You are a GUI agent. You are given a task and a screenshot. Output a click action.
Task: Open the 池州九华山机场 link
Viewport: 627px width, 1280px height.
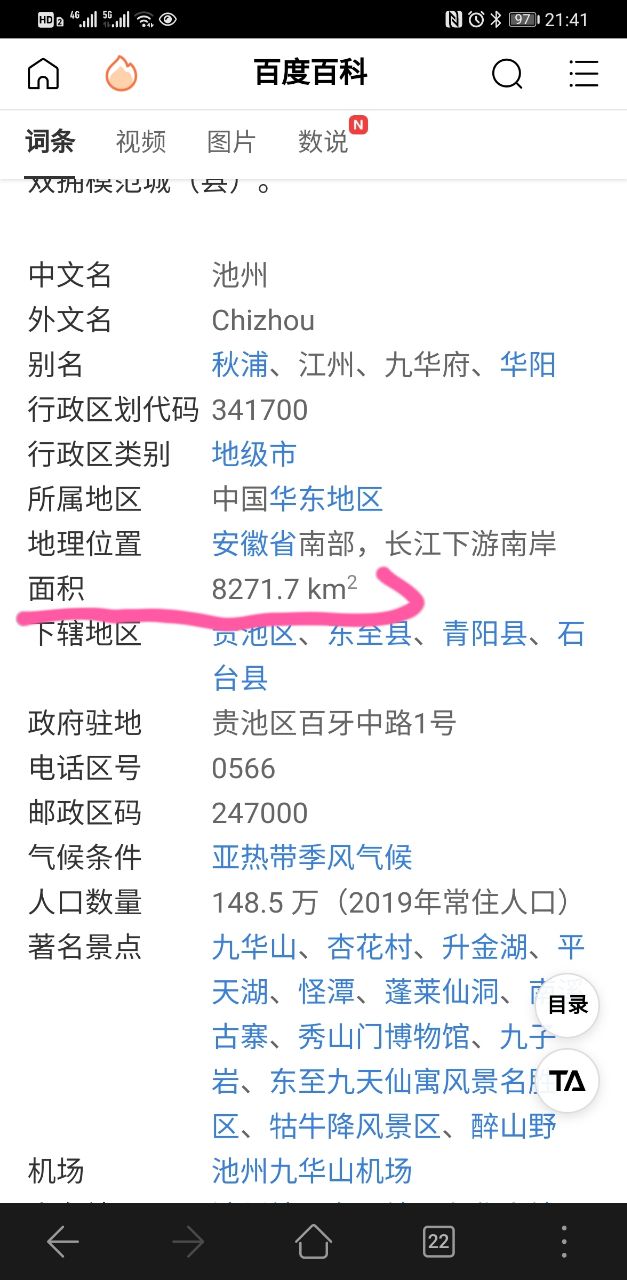tap(312, 1170)
